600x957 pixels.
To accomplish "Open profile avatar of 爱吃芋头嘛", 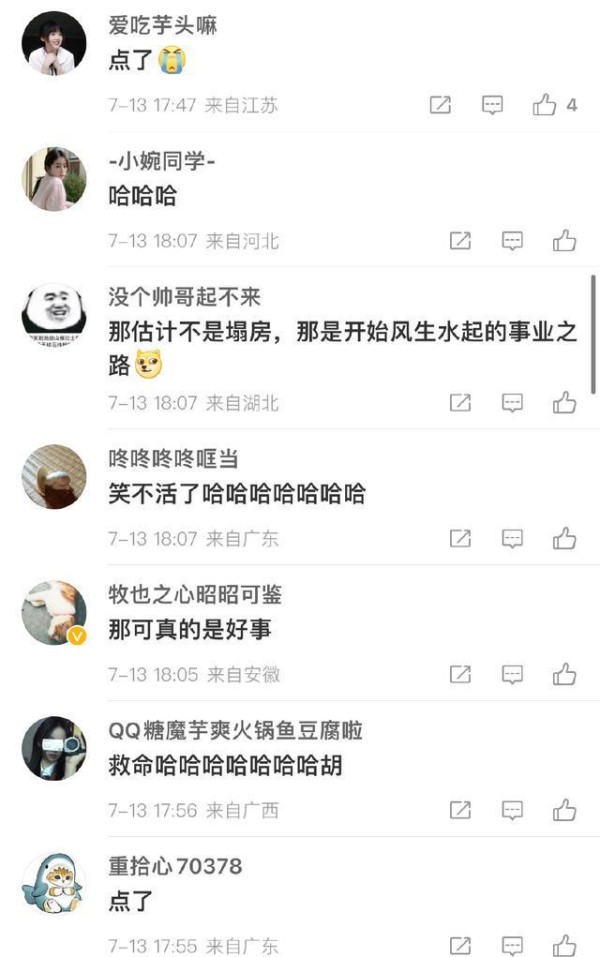I will [54, 43].
